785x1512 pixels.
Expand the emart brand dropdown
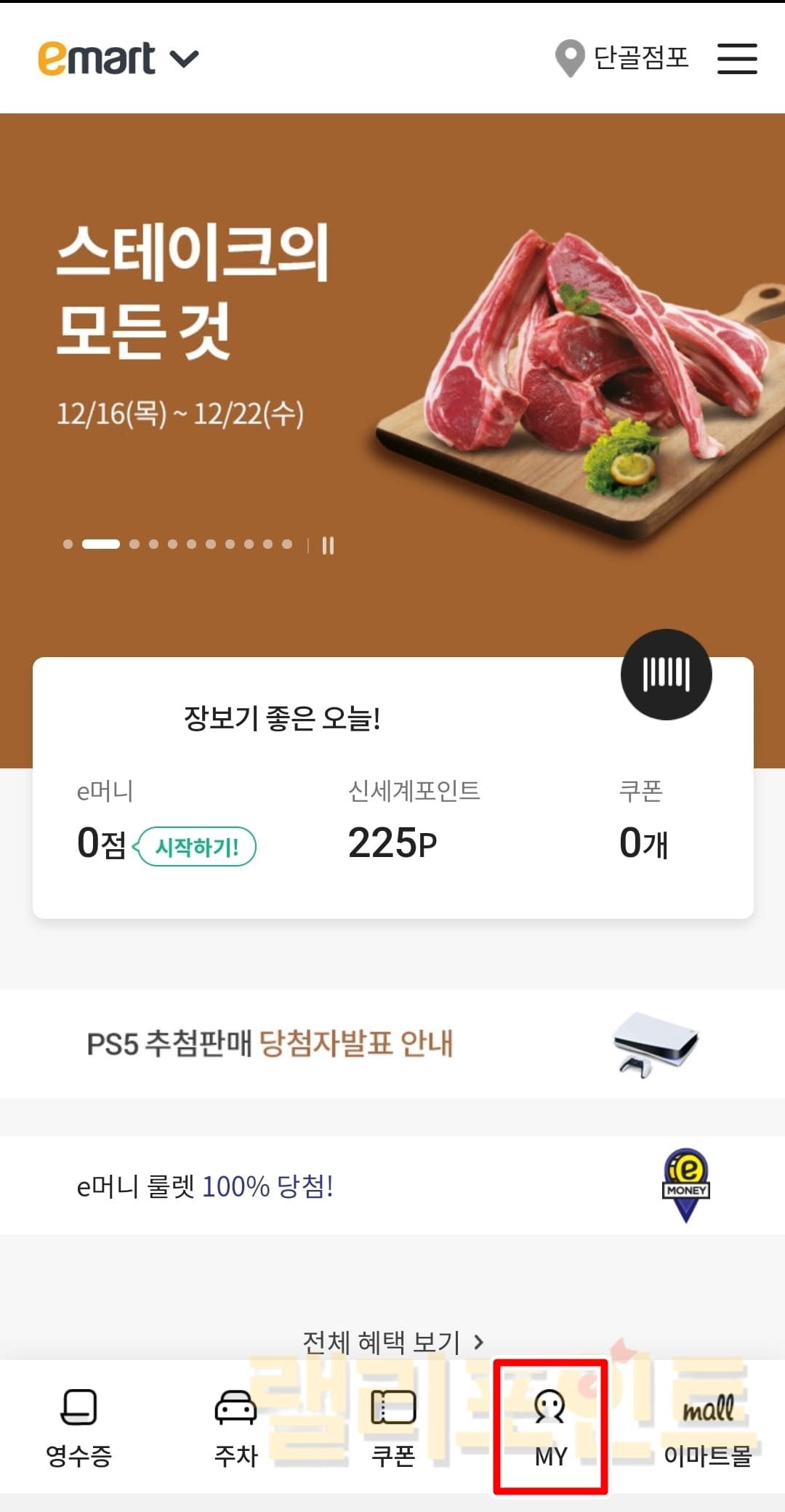coord(184,59)
